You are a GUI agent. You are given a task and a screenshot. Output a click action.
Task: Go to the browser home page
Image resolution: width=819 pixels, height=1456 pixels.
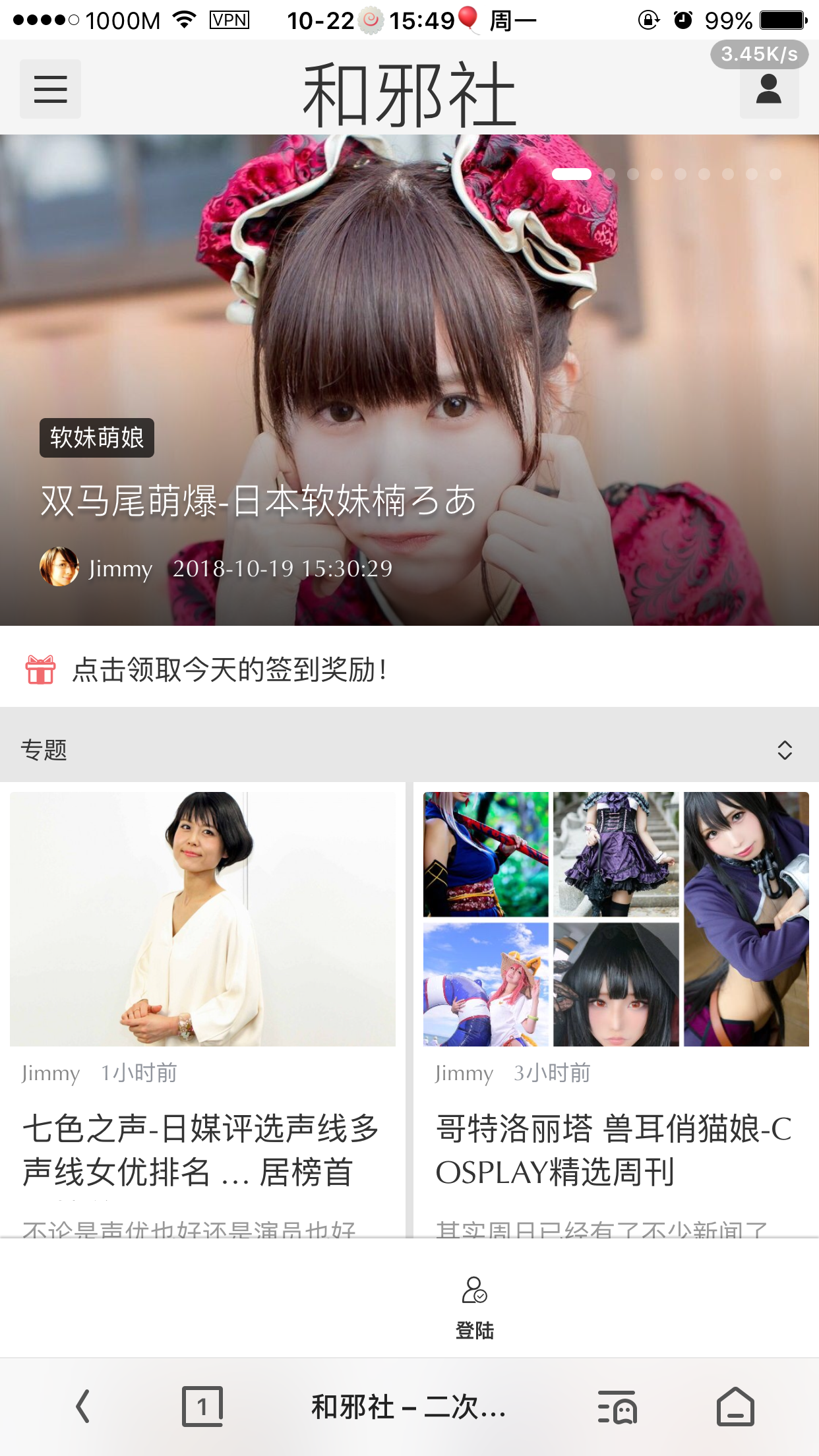point(735,1407)
